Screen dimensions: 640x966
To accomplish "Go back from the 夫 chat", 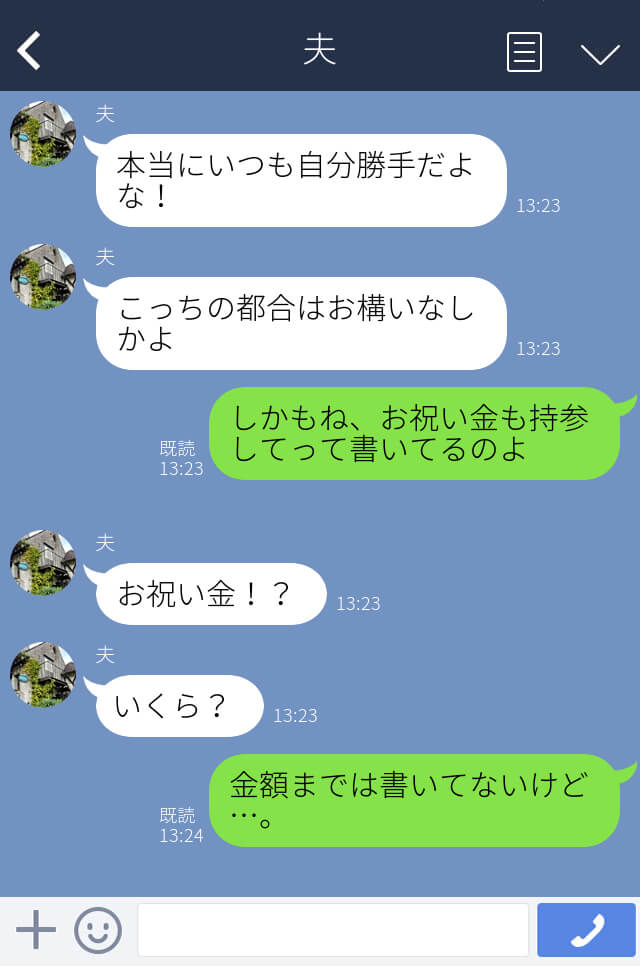I will (x=30, y=51).
